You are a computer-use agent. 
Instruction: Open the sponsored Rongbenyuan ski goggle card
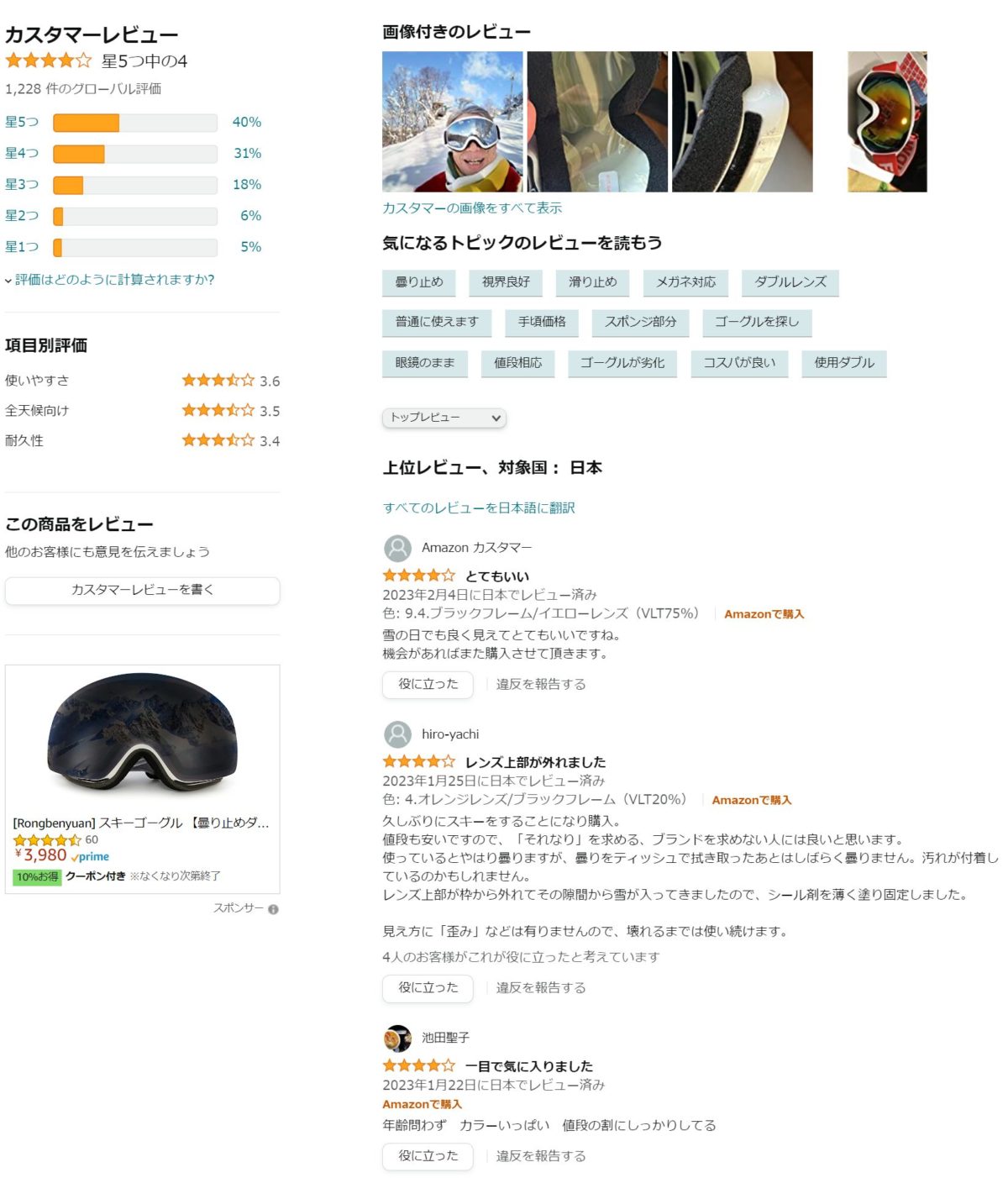(x=141, y=823)
